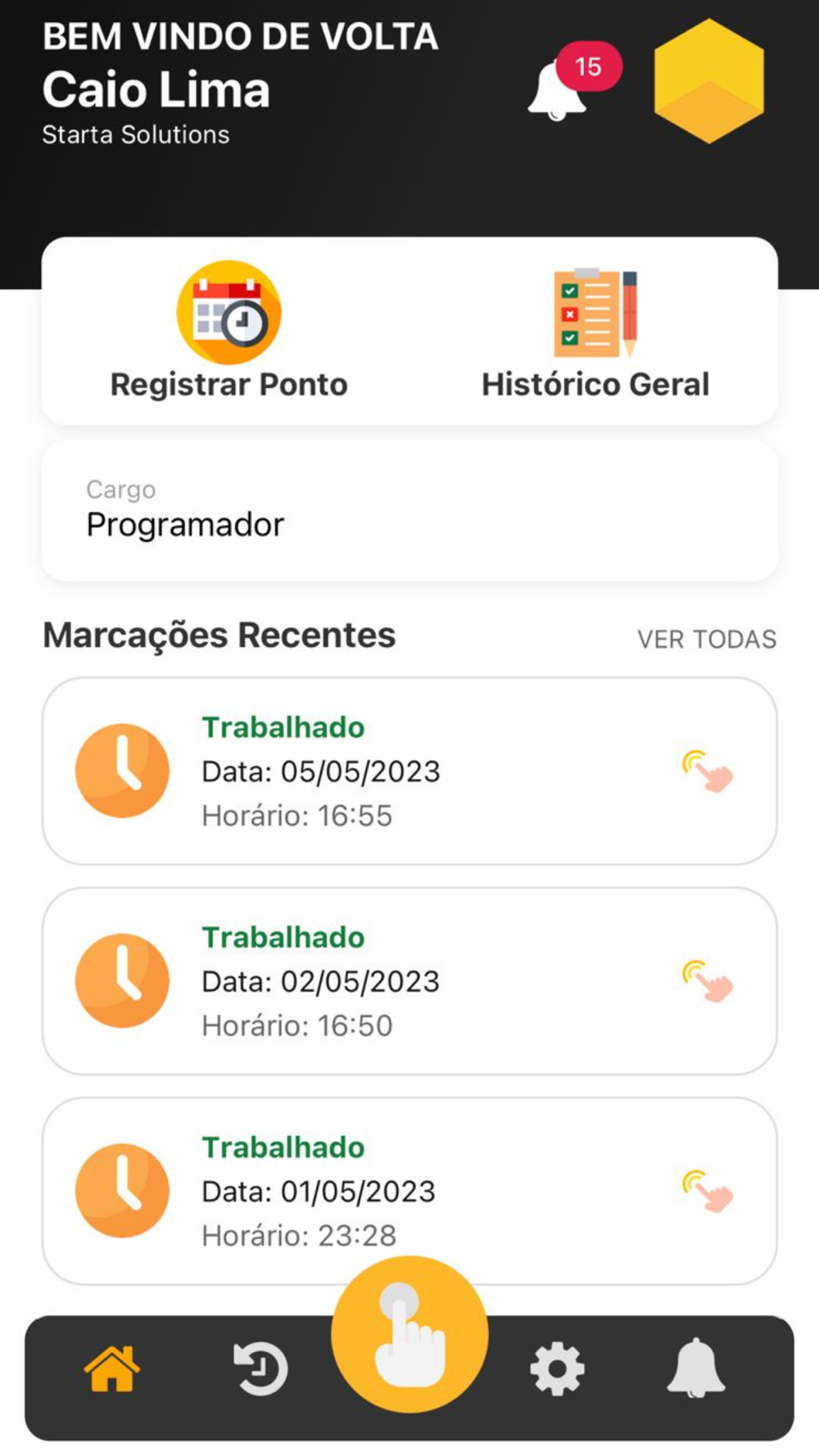This screenshot has height=1456, width=819.
Task: Open Registrar Ponto
Action: (229, 332)
